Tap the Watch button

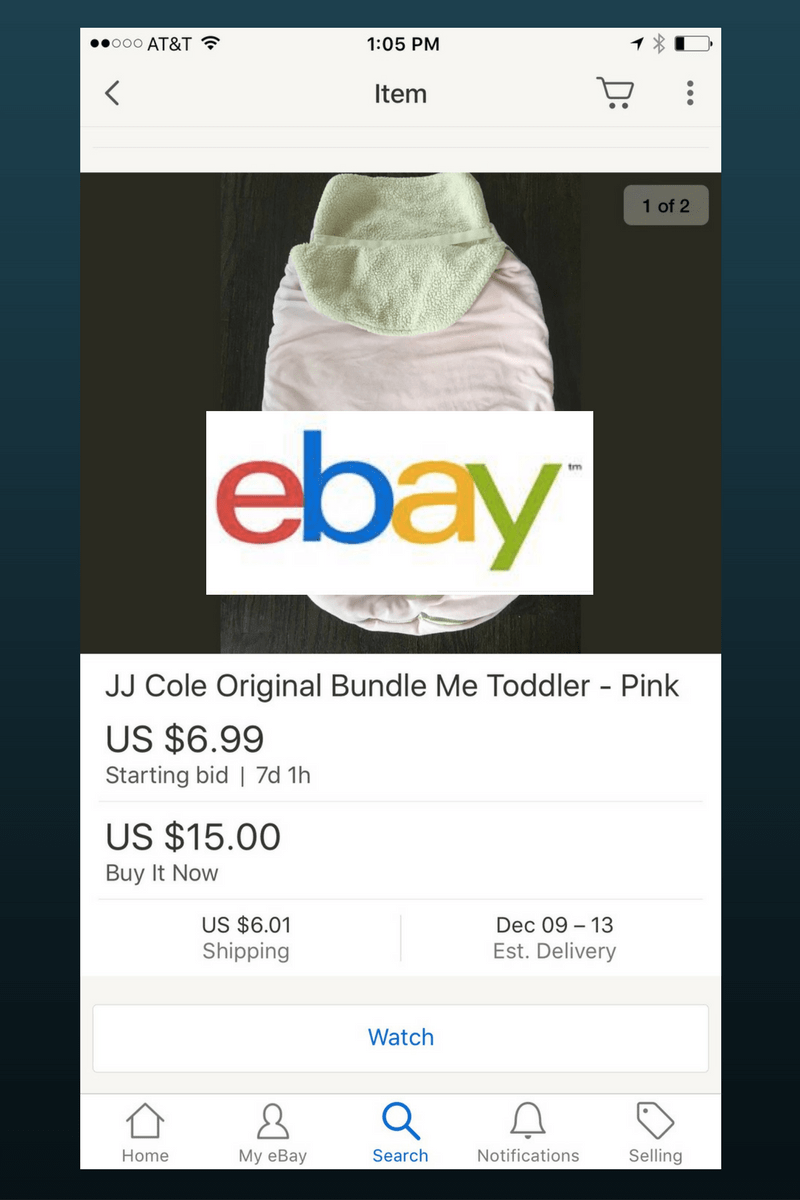click(x=400, y=1037)
